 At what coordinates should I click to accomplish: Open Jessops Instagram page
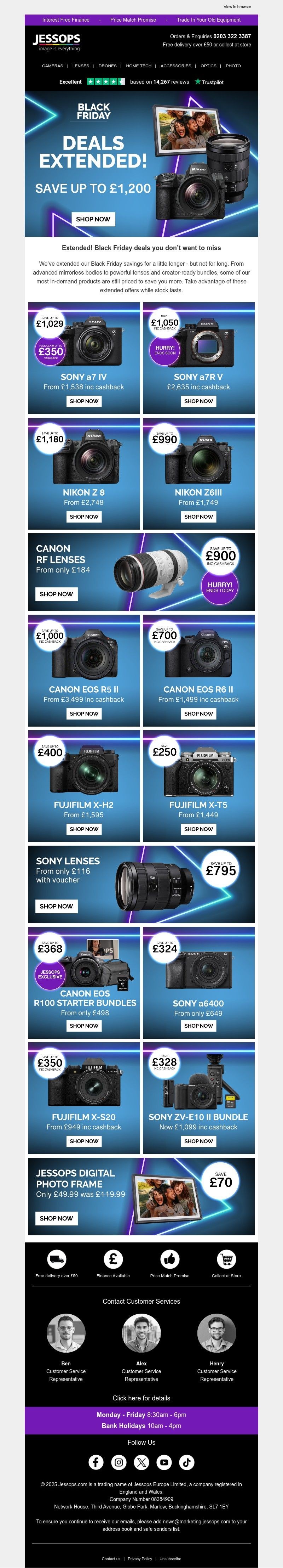(x=119, y=1462)
